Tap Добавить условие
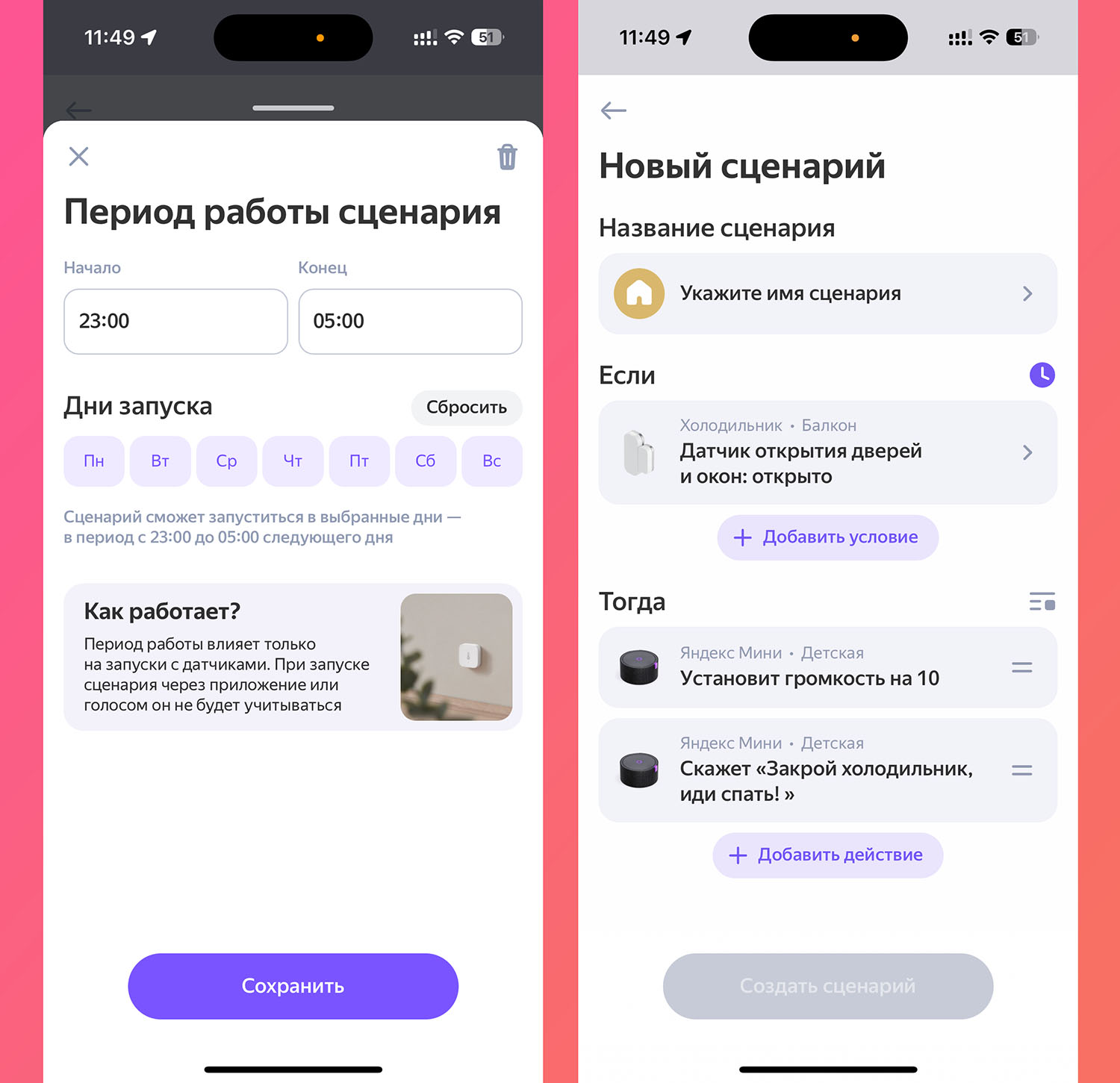1120x1083 pixels. click(x=827, y=537)
